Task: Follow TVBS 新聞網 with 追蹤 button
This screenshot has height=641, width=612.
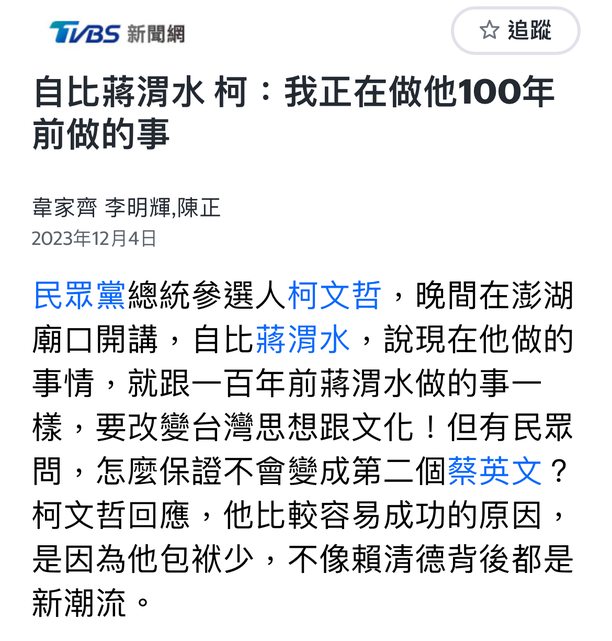Action: pyautogui.click(x=515, y=30)
